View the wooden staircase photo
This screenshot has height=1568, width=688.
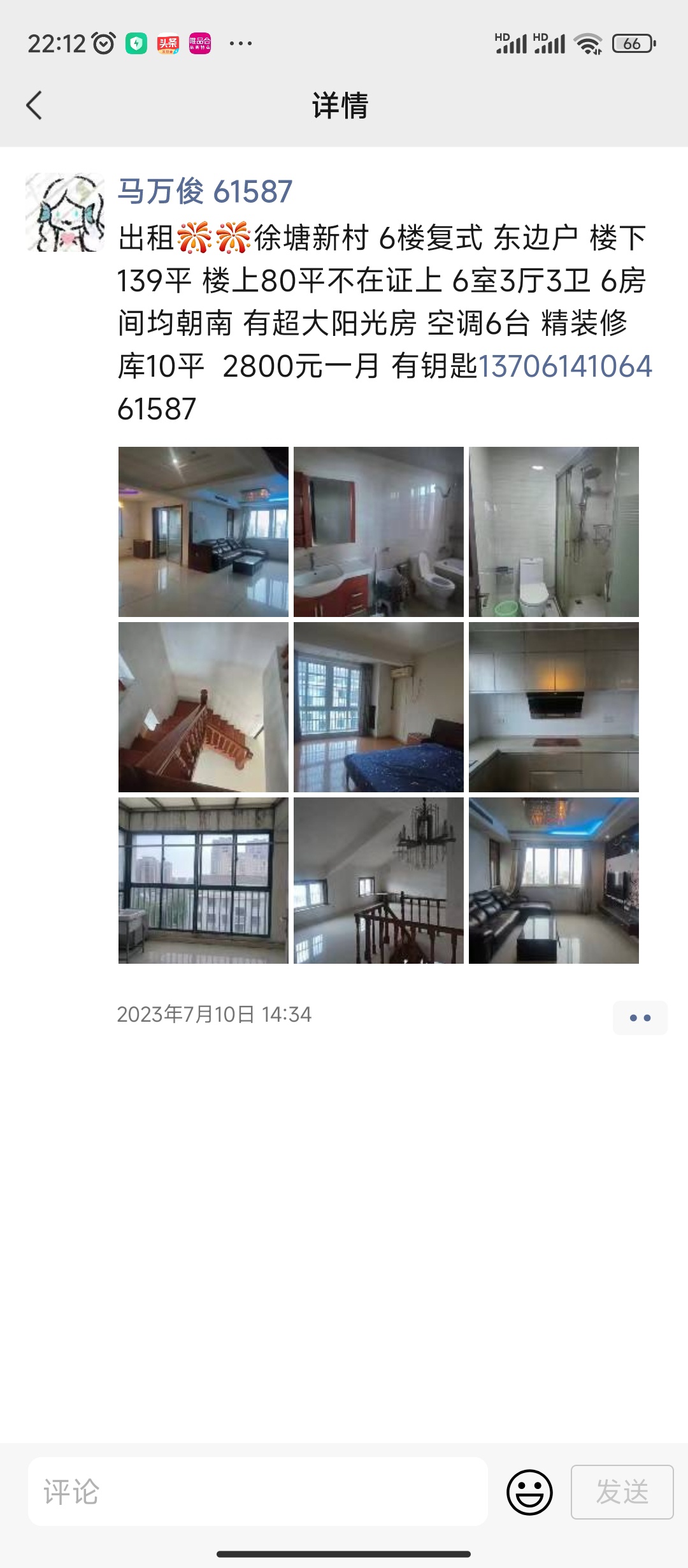pyautogui.click(x=203, y=707)
